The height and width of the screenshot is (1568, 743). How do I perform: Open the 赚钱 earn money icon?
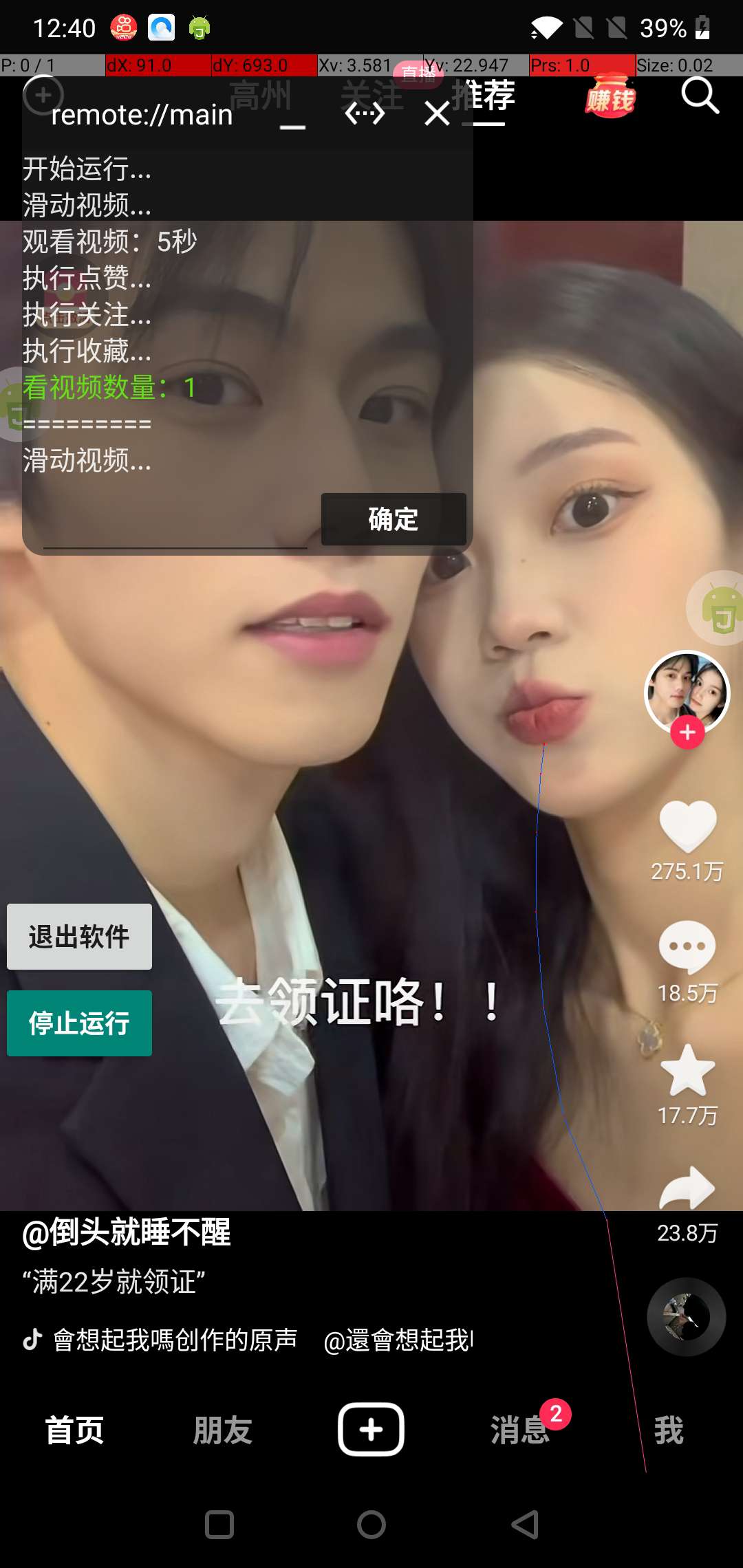click(x=610, y=98)
